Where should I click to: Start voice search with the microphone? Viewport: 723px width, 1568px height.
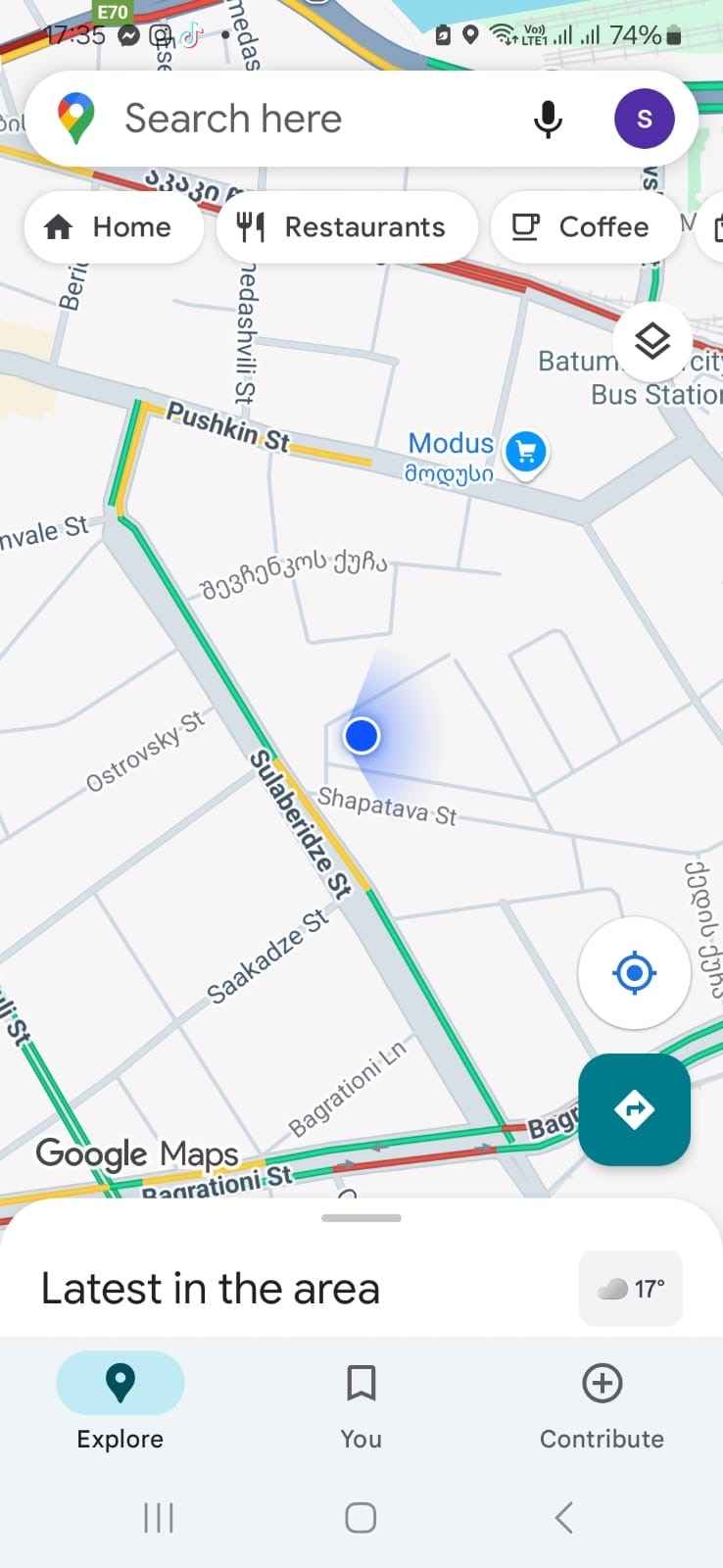[548, 119]
